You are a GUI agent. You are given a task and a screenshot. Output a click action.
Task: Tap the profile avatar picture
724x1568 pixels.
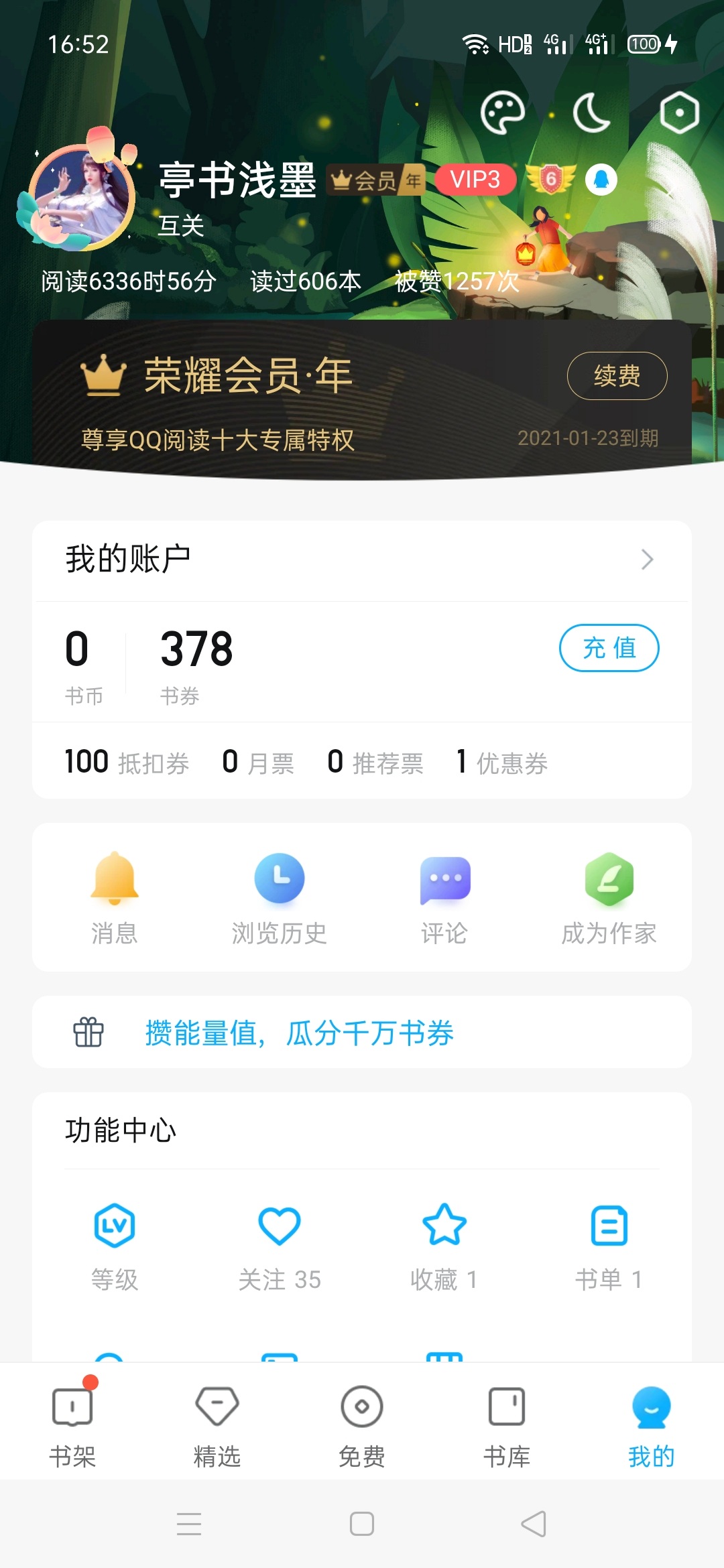[x=82, y=198]
